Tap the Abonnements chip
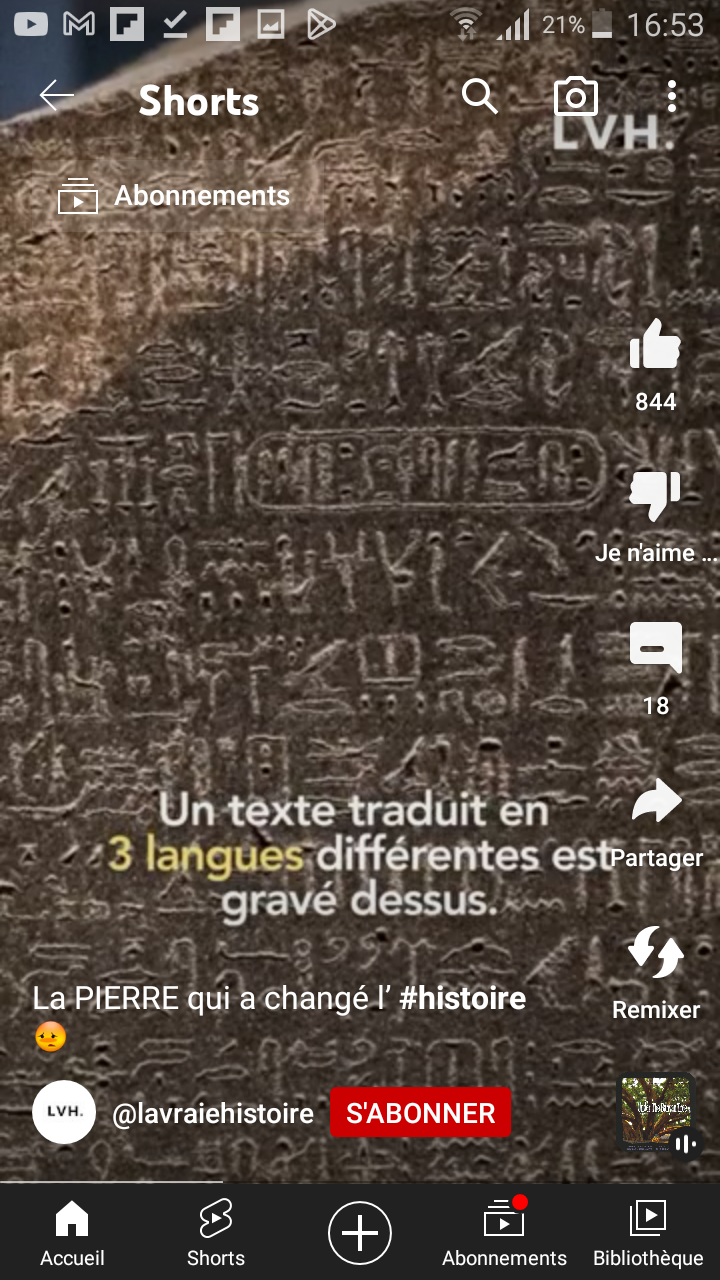The image size is (720, 1280). click(175, 196)
